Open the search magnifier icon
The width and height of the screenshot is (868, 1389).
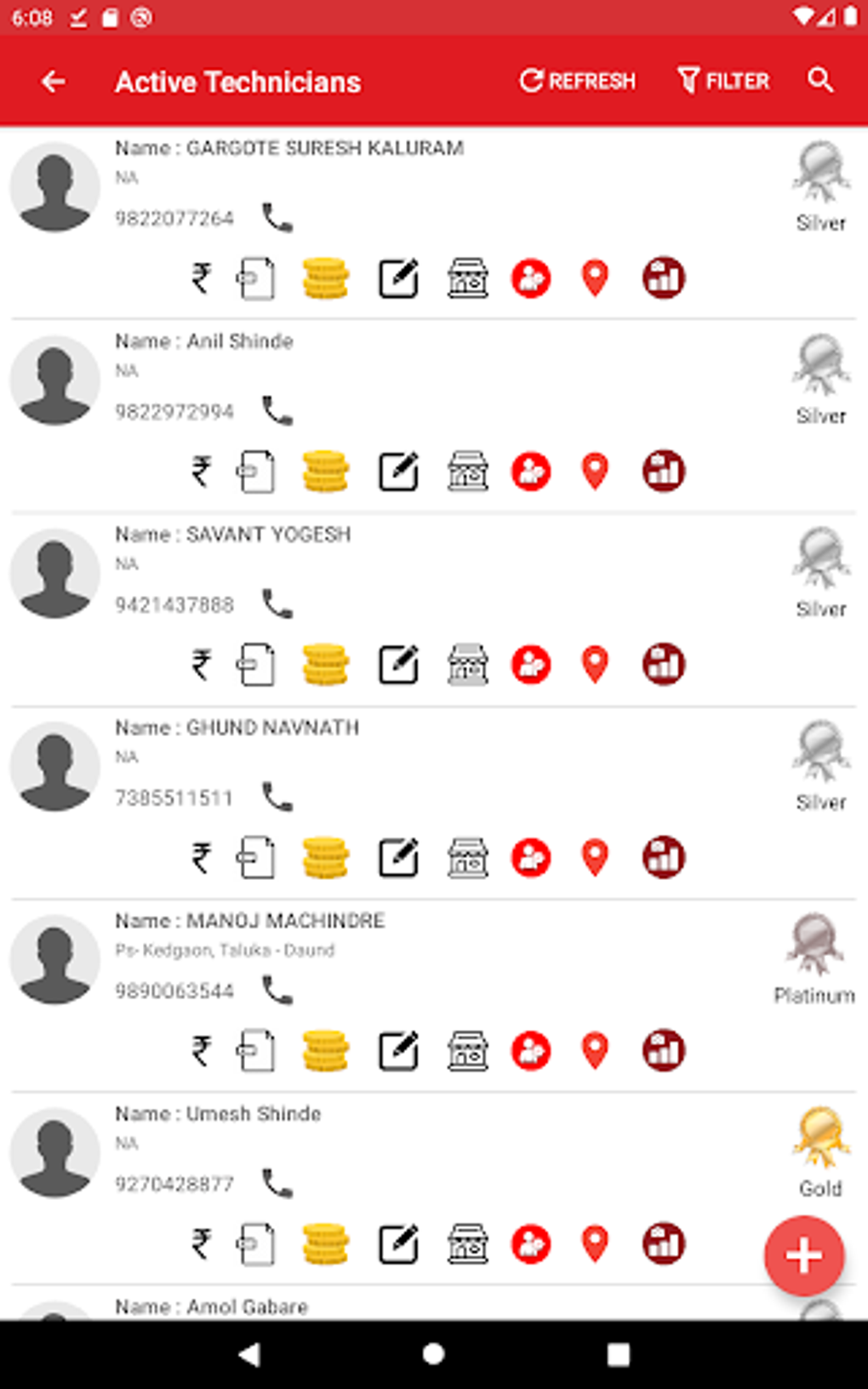tap(820, 81)
